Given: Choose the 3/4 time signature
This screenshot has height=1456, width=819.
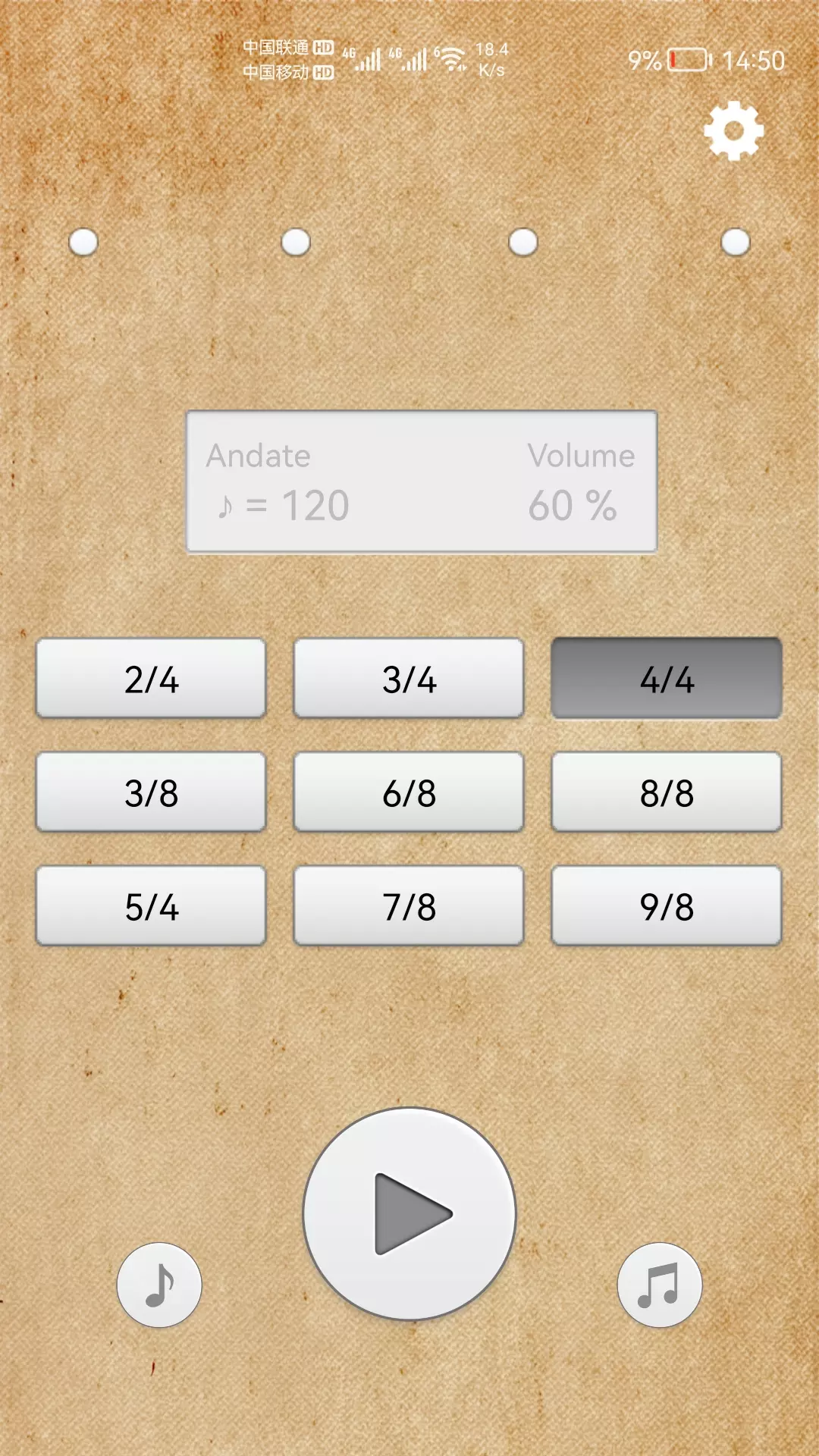Looking at the screenshot, I should 409,678.
